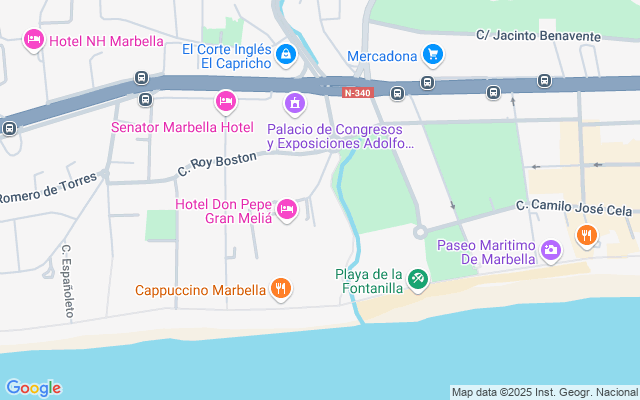Select Paseo Maritimo De Marbella photo pin
Image resolution: width=640 pixels, height=400 pixels.
coord(550,251)
